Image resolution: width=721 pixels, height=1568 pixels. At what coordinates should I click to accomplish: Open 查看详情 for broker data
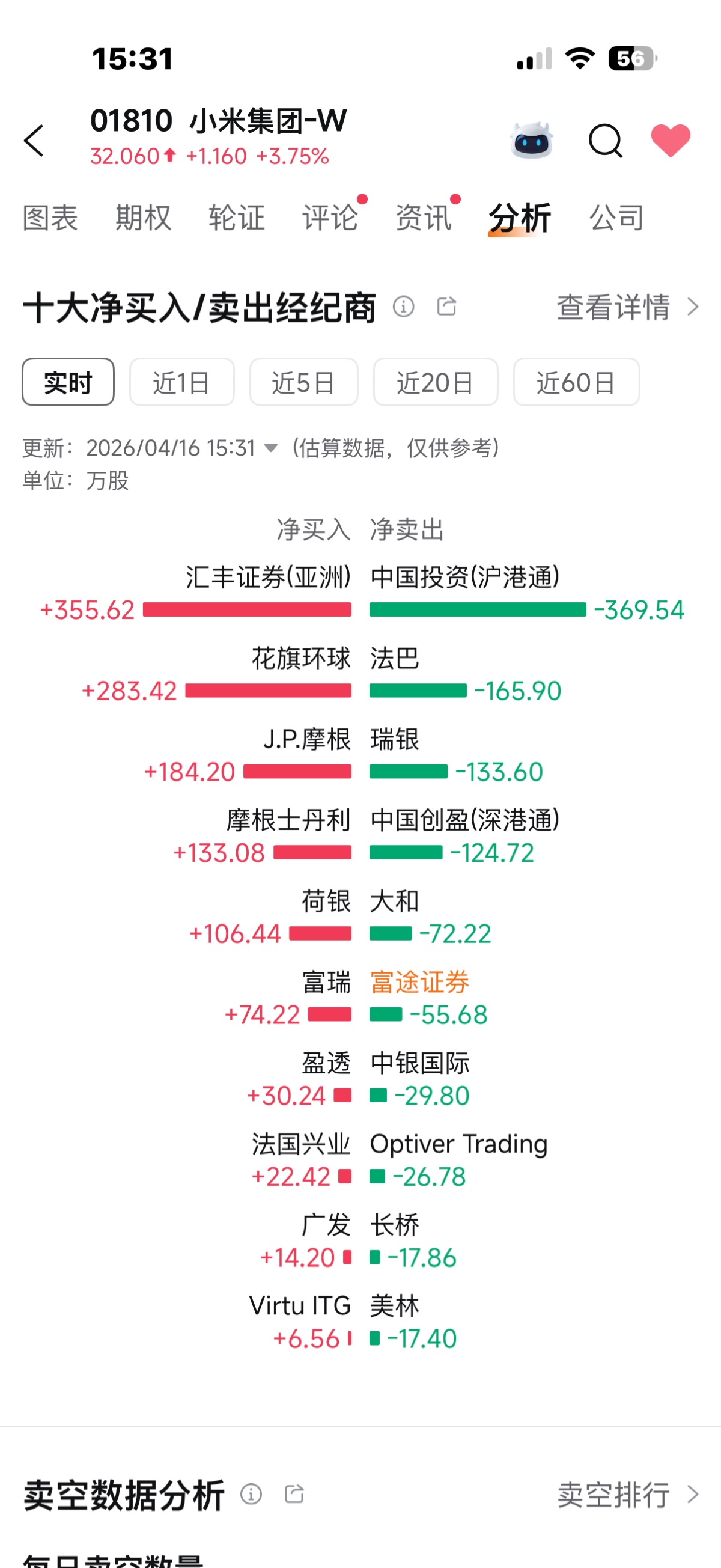(x=627, y=307)
